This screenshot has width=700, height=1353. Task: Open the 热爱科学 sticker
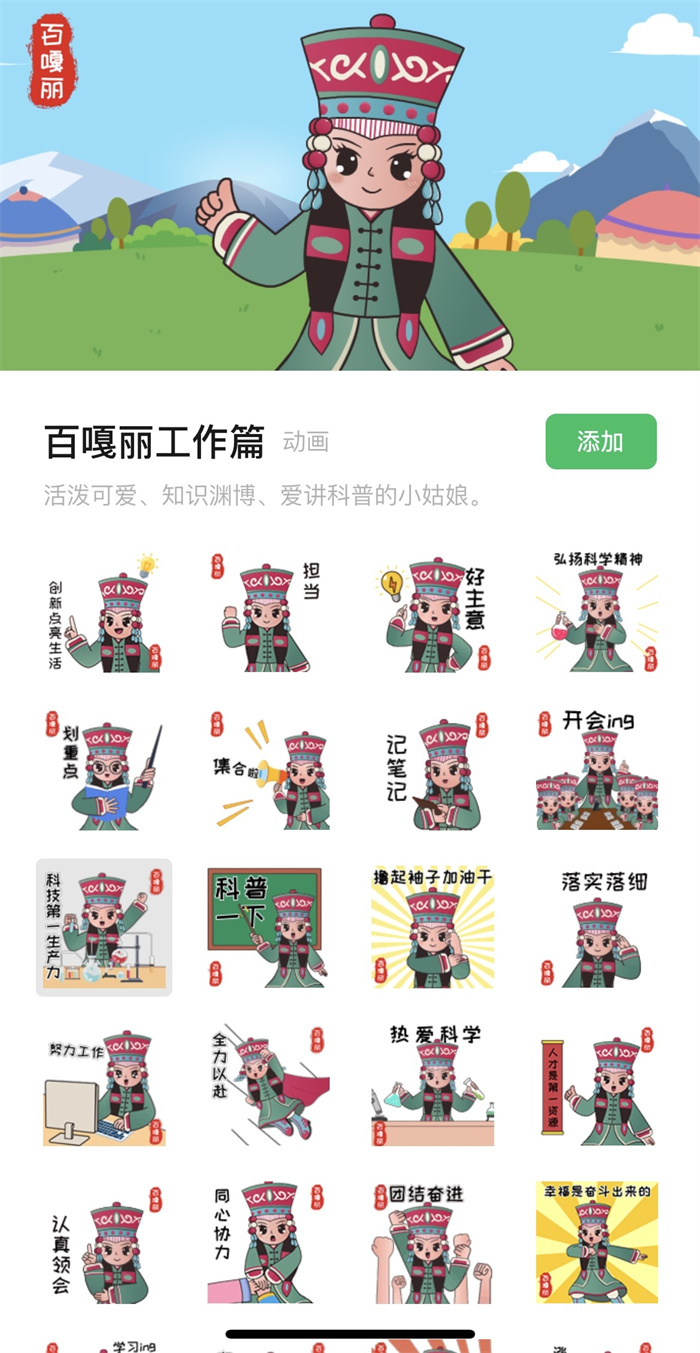click(x=432, y=1086)
